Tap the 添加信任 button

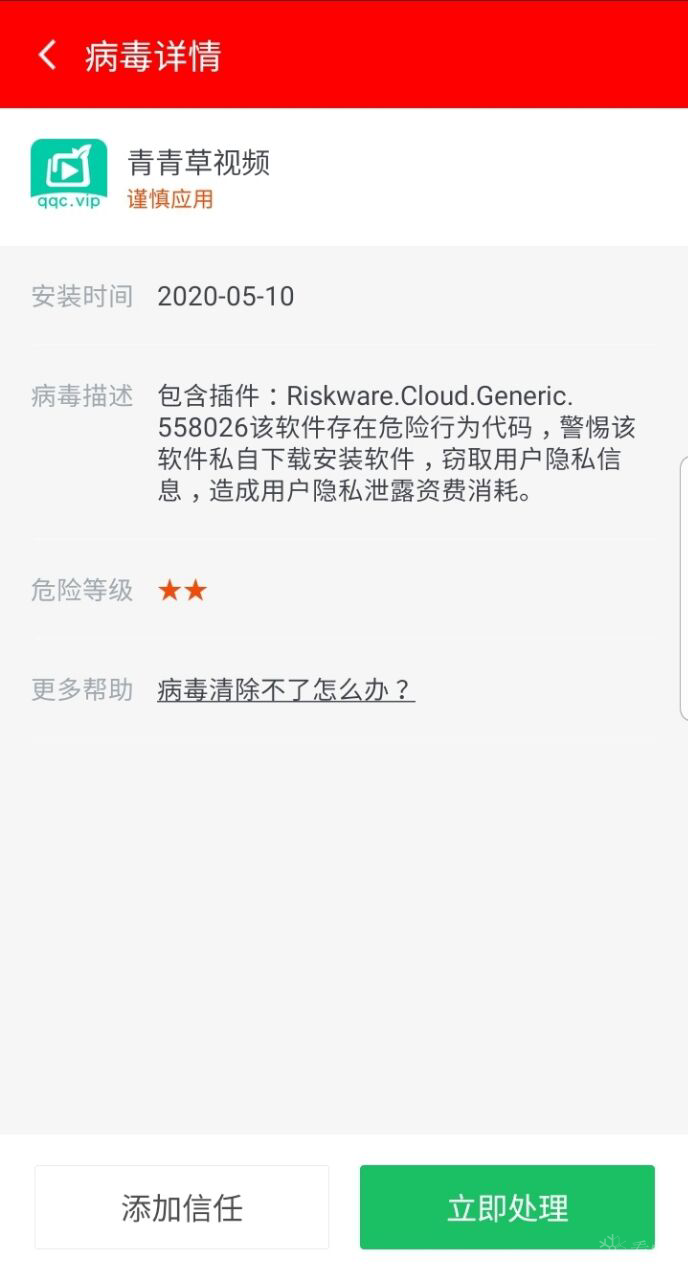click(182, 1207)
